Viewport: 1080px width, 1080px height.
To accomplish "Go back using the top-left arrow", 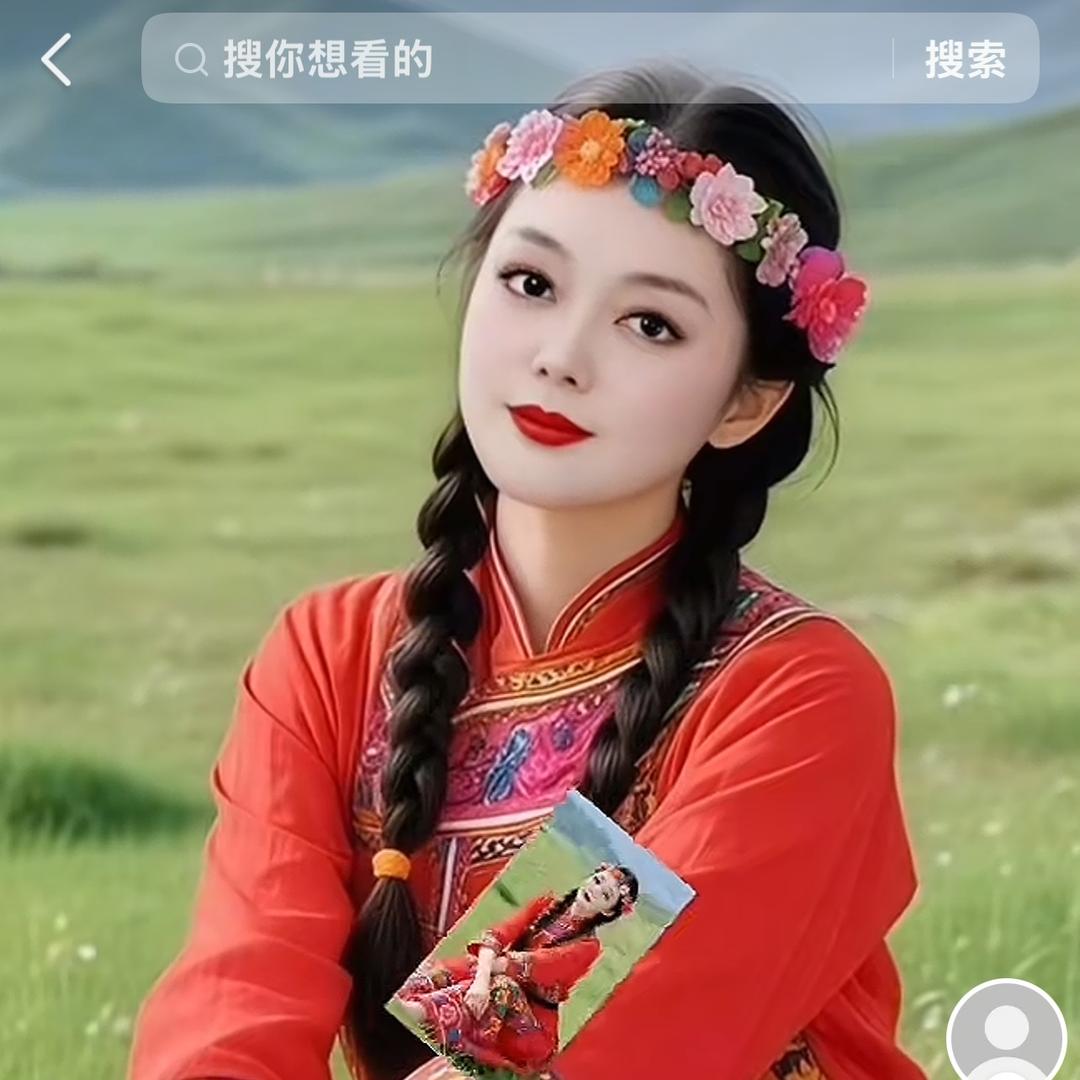I will pyautogui.click(x=57, y=60).
